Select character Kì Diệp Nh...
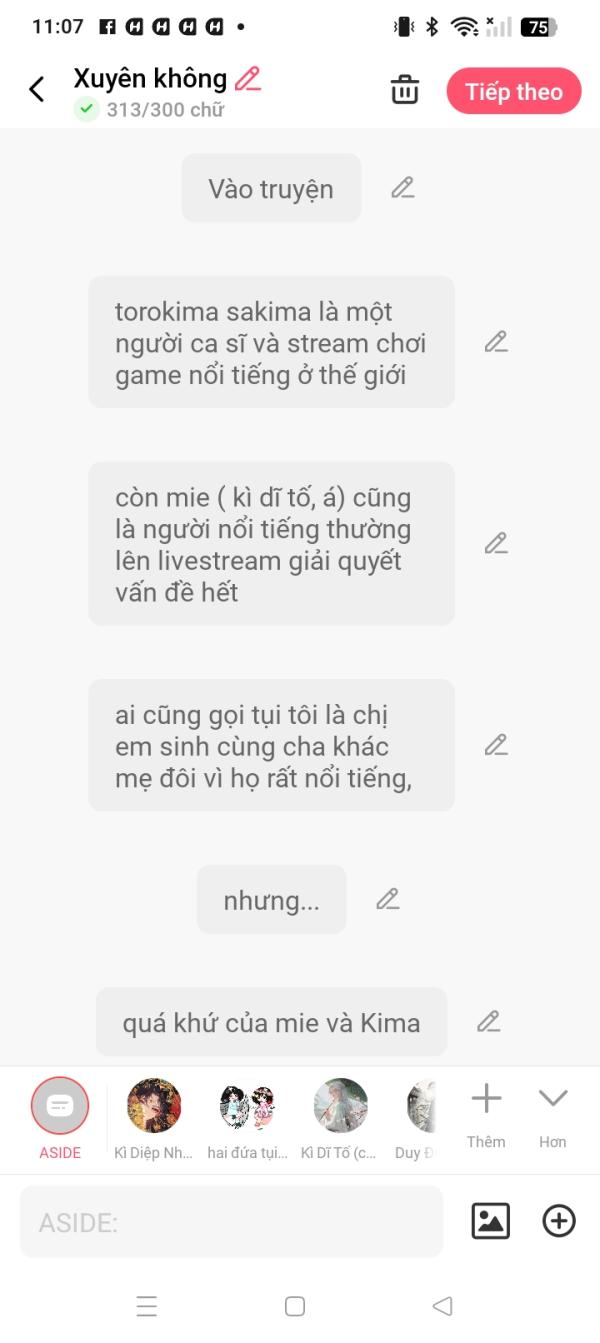Viewport: 600px width, 1343px height. coord(154,1106)
